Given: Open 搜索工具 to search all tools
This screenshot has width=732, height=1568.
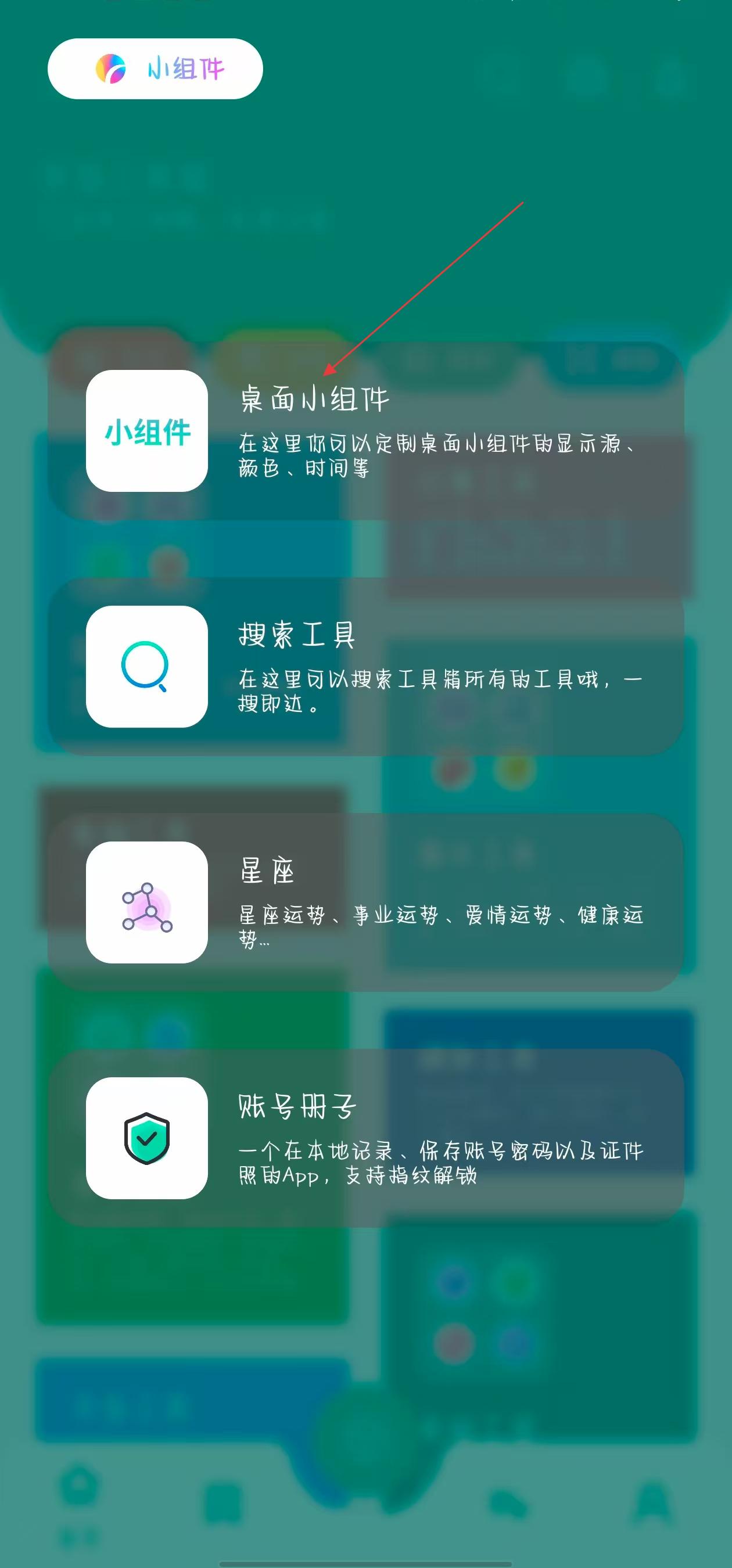Looking at the screenshot, I should (365, 667).
